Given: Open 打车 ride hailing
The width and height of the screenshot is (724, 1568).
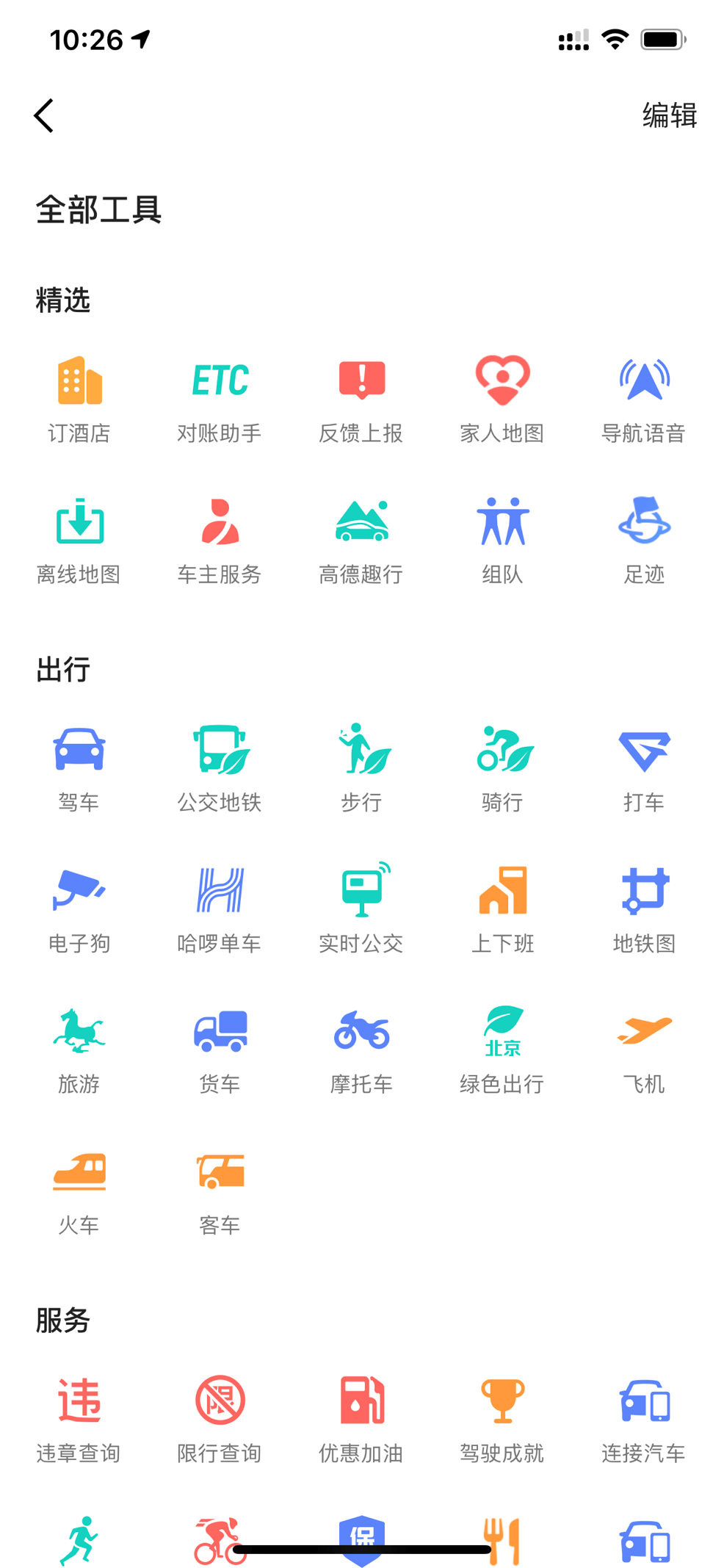Looking at the screenshot, I should coord(644,769).
